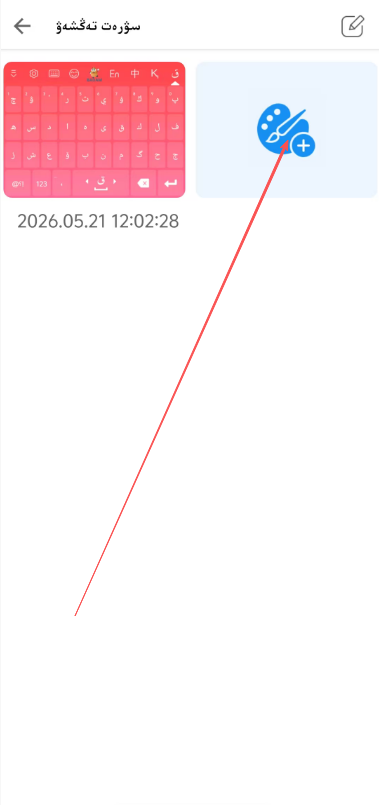Open the edit icon in the top bar

353,26
